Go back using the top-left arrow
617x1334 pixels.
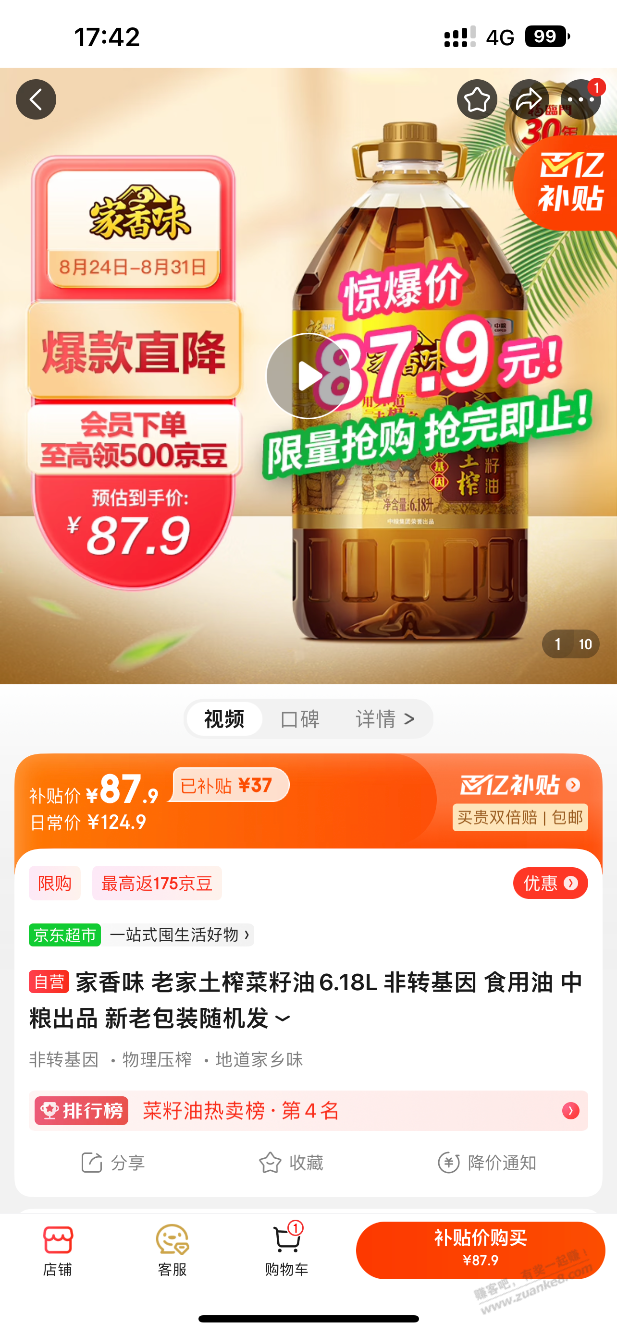[x=36, y=99]
